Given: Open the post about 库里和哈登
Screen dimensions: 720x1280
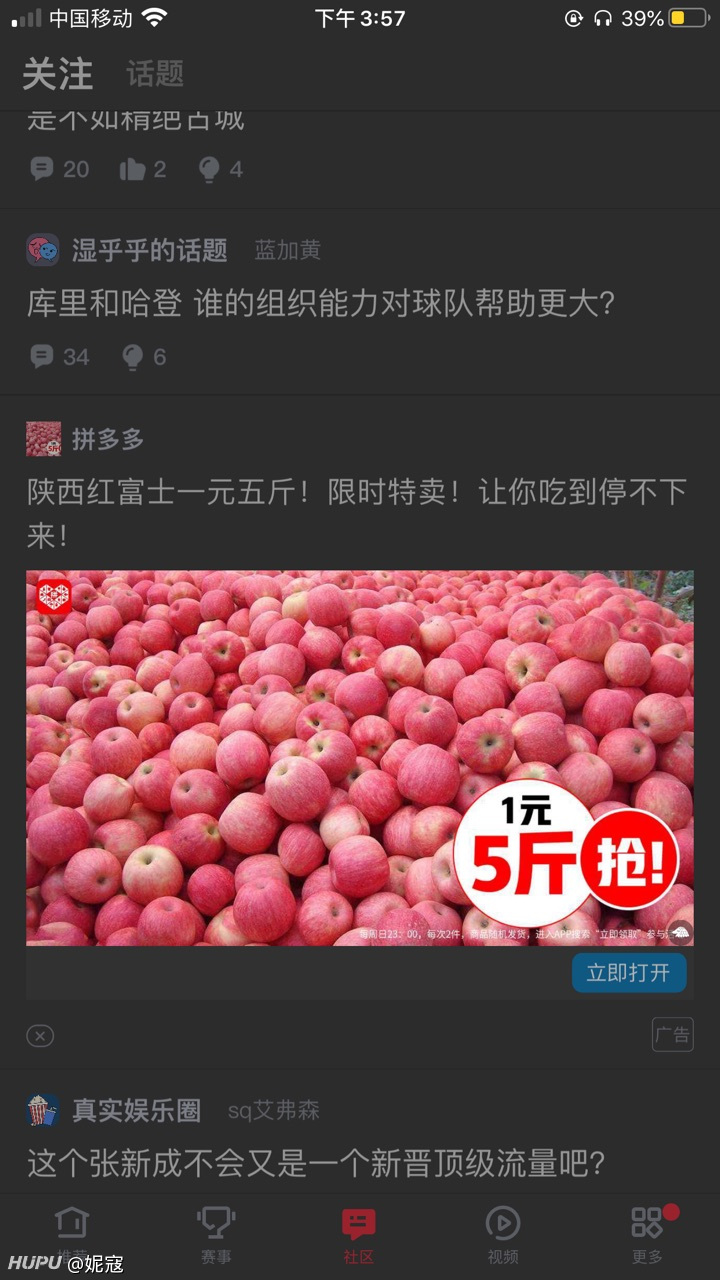Looking at the screenshot, I should tap(320, 303).
